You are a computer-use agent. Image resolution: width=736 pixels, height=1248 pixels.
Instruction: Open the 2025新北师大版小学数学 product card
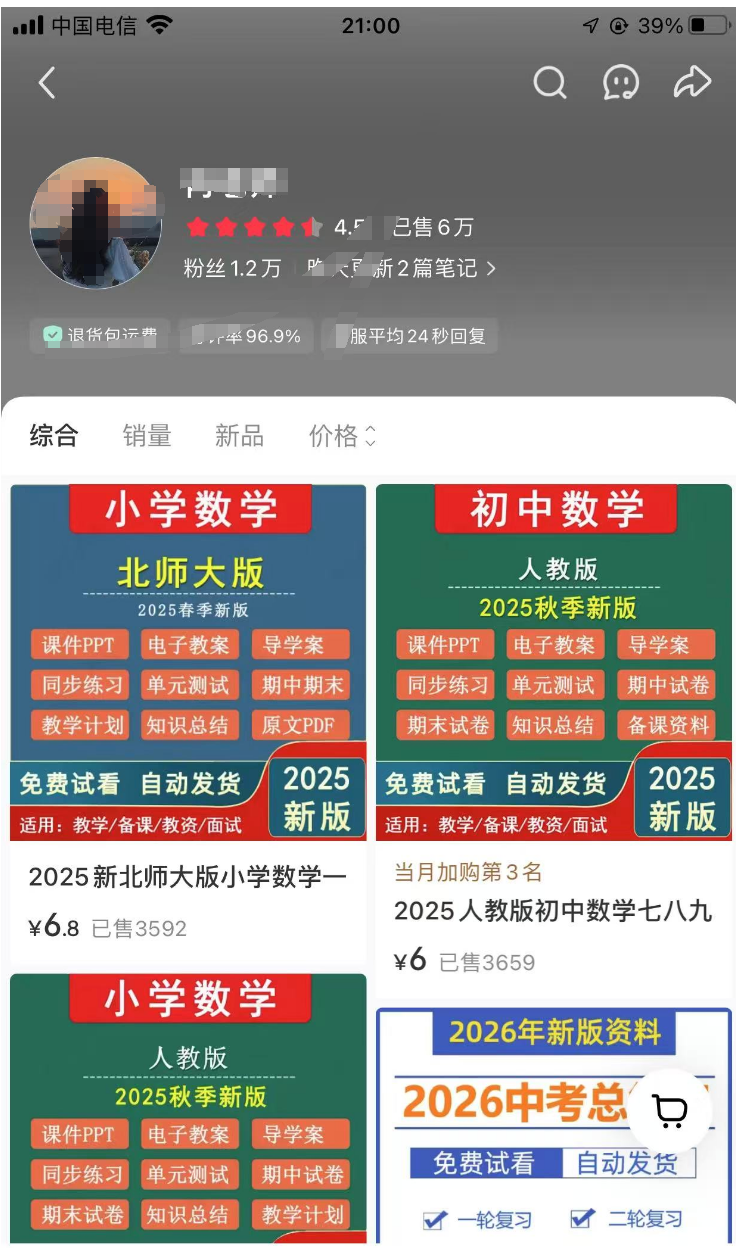tap(188, 700)
